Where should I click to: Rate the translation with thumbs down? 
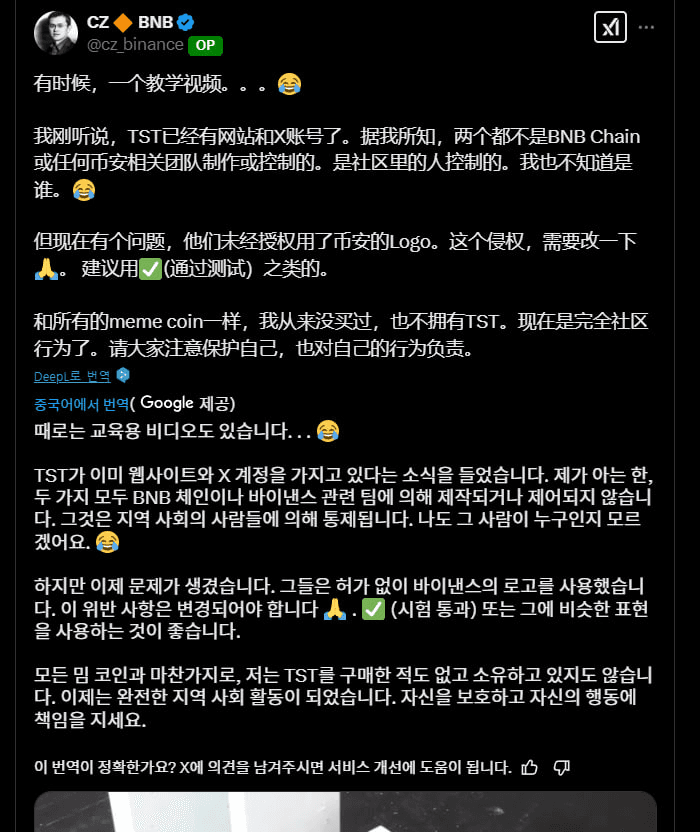point(562,768)
